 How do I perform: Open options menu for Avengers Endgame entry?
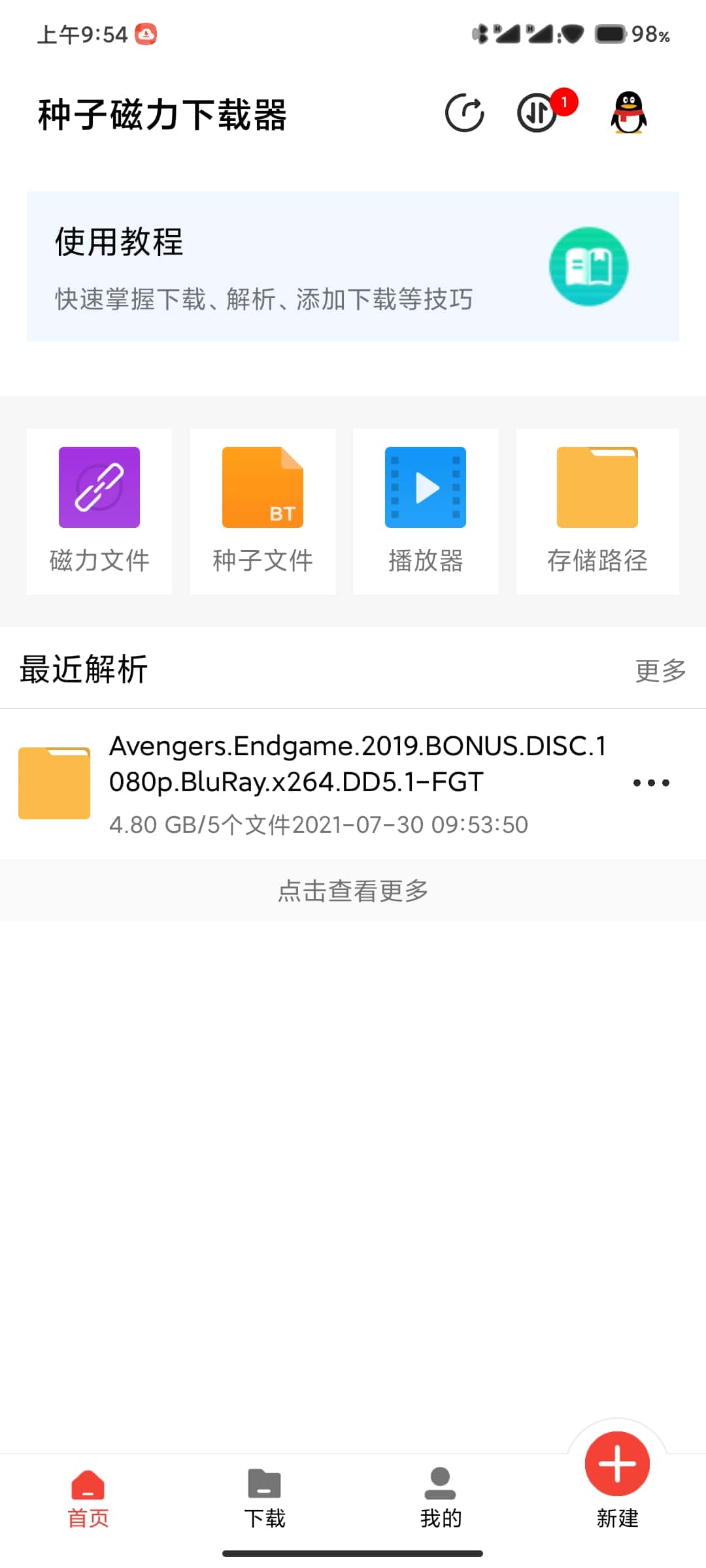coord(651,782)
